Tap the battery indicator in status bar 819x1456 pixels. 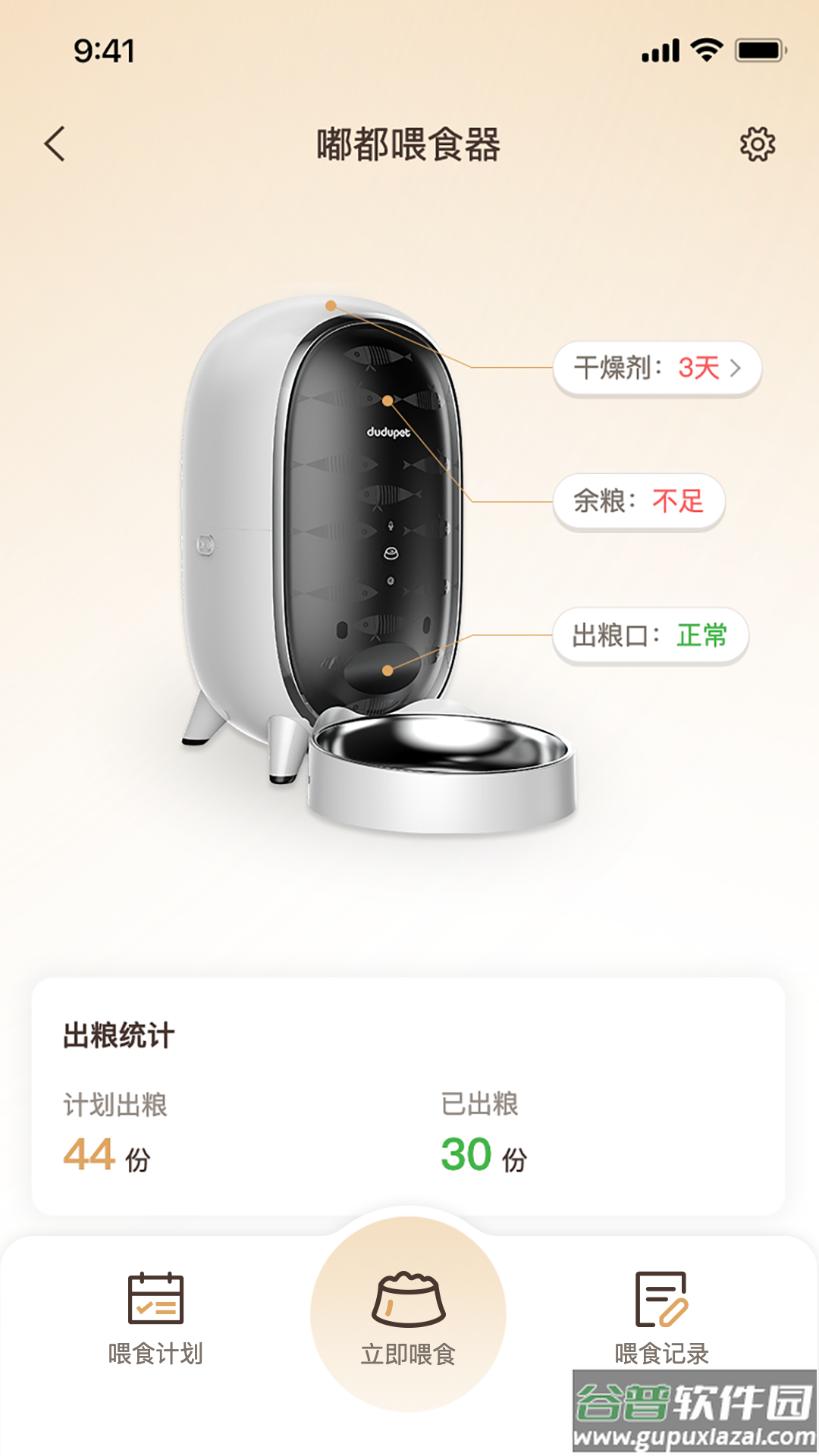(x=758, y=50)
